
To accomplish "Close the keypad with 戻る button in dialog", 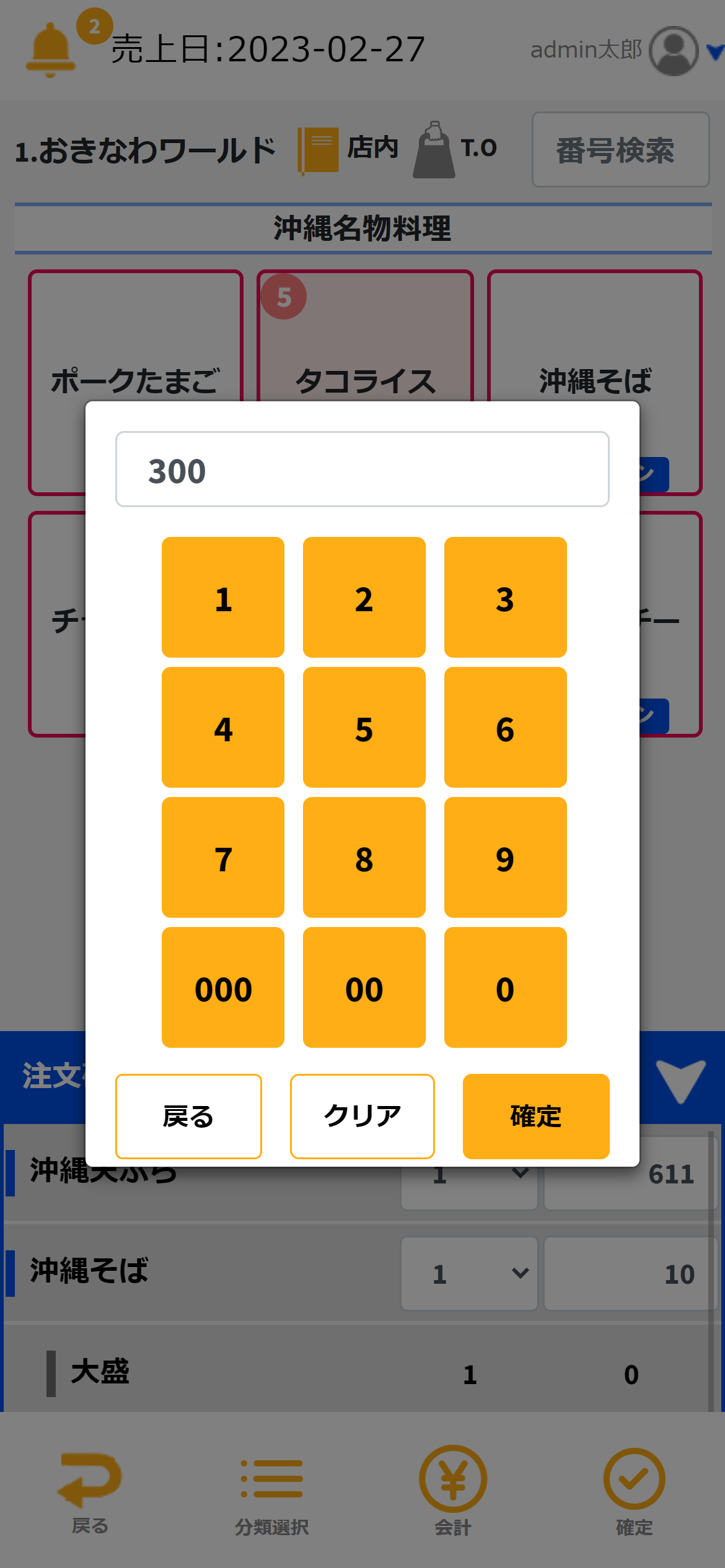I will tap(188, 1116).
